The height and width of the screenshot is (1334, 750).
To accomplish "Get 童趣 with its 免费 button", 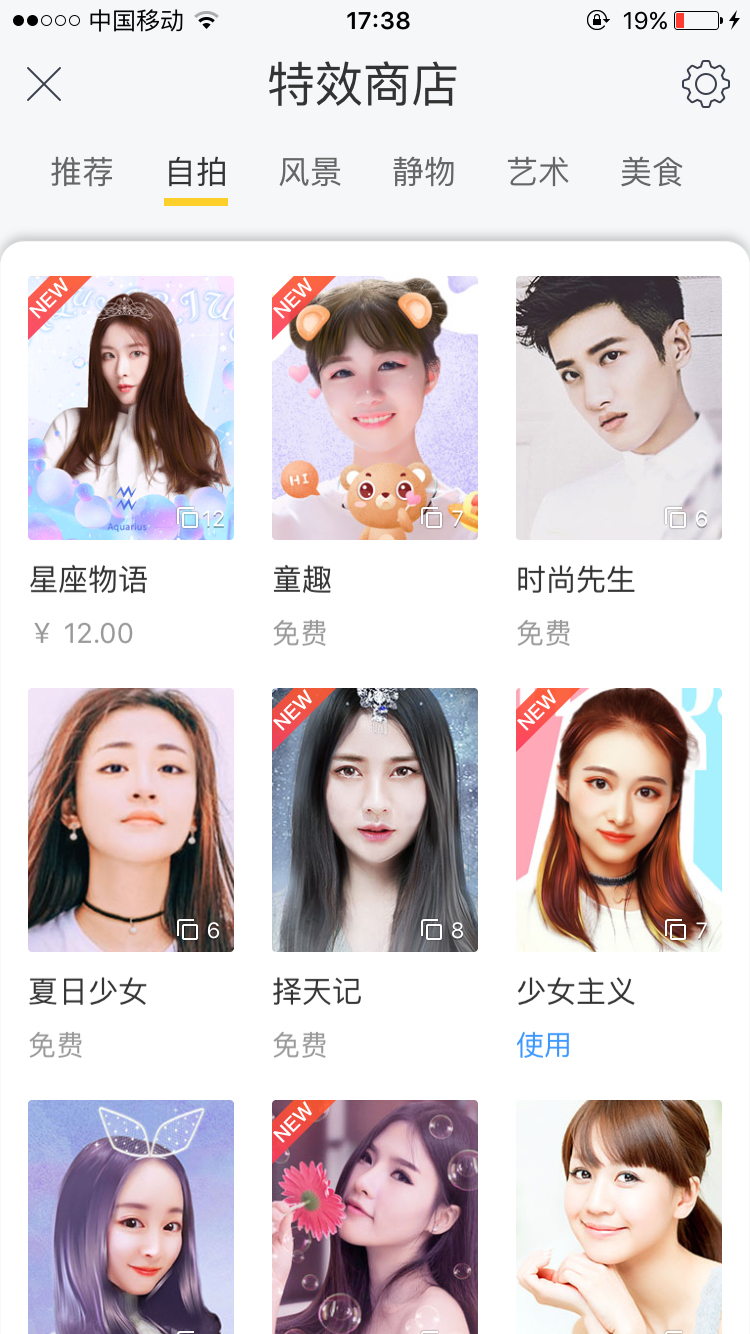I will click(300, 633).
